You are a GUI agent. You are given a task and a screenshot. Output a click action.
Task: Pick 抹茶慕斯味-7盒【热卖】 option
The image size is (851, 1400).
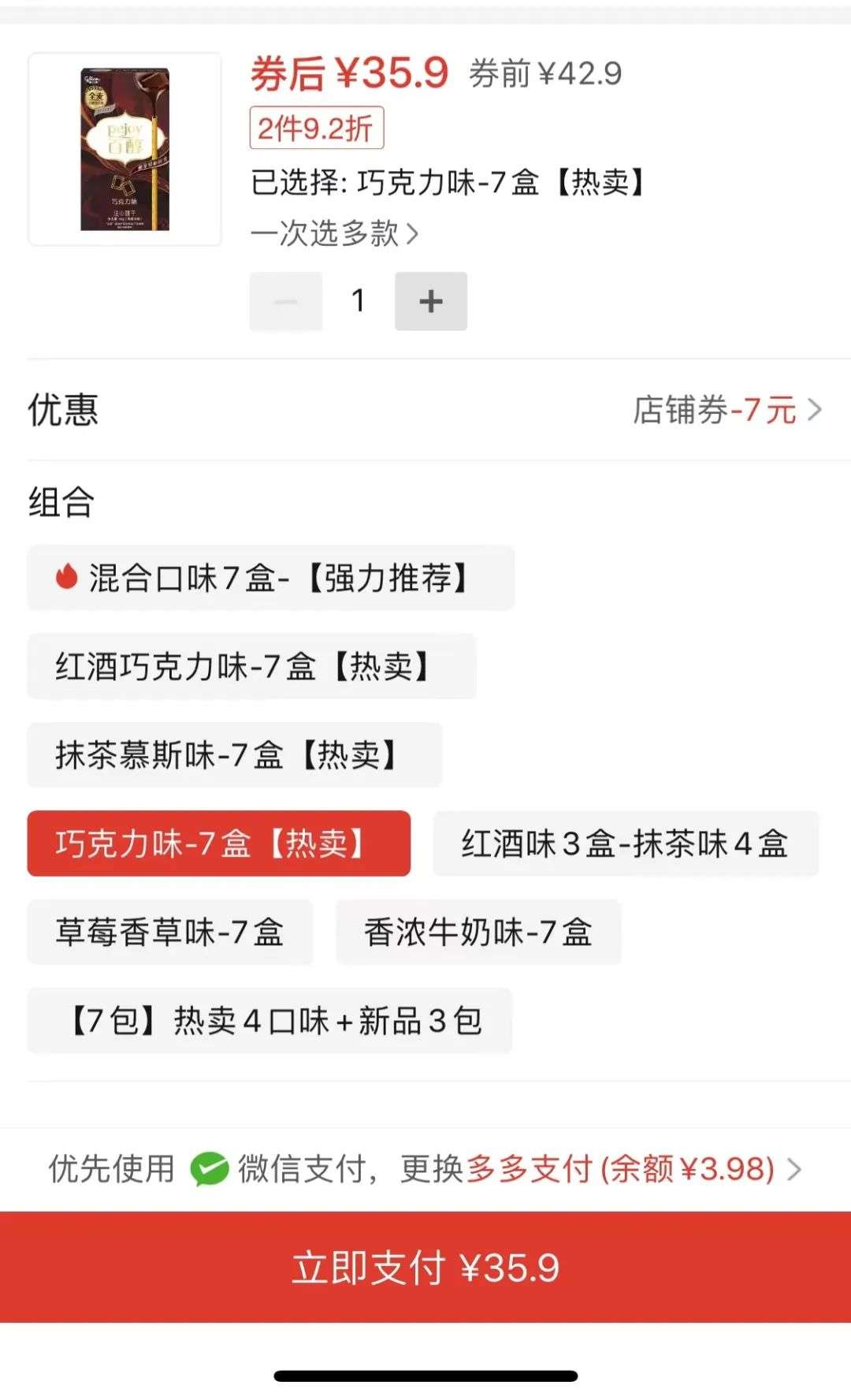[x=235, y=754]
